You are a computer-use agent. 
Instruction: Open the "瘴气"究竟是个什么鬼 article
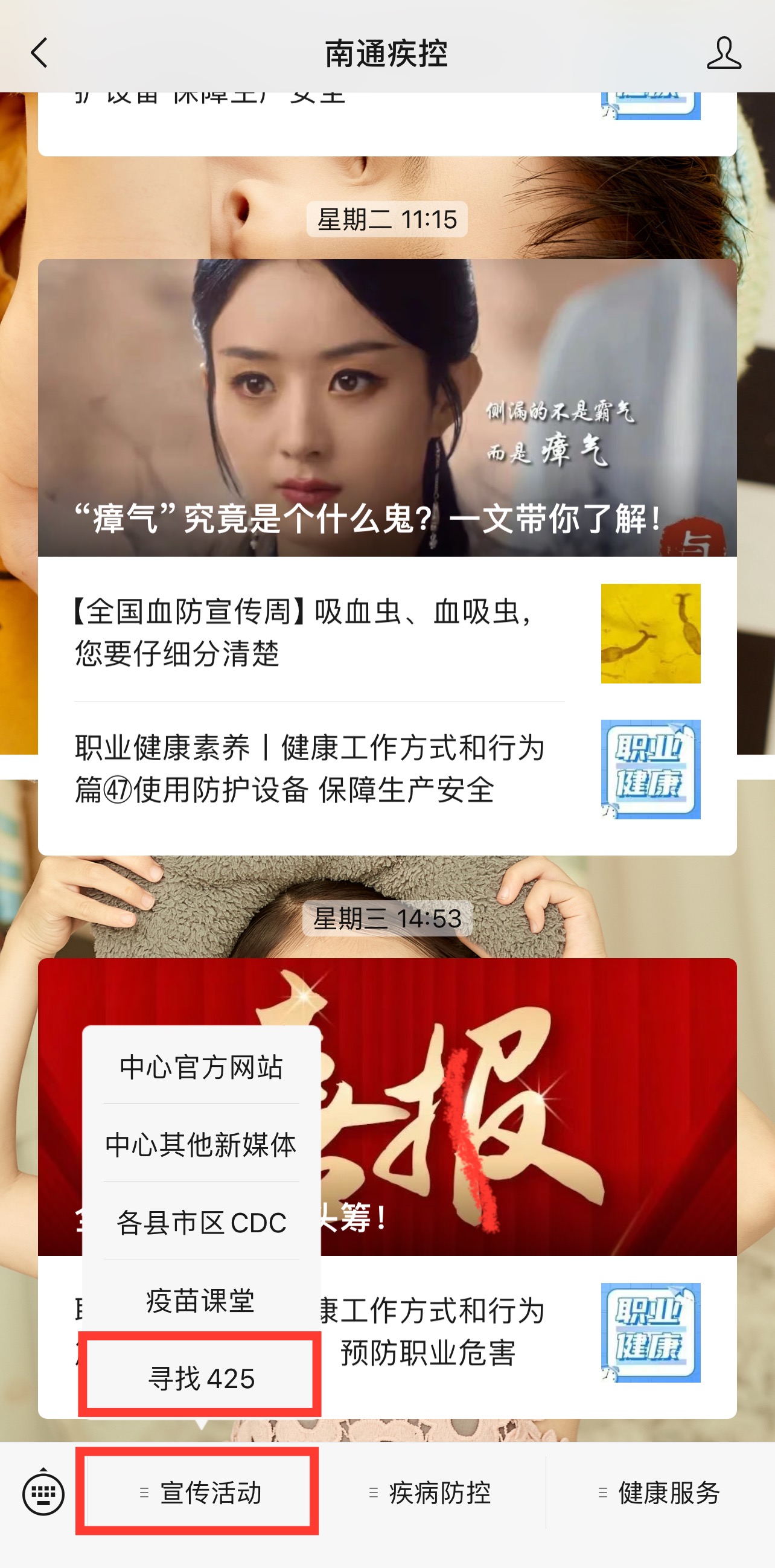387,408
